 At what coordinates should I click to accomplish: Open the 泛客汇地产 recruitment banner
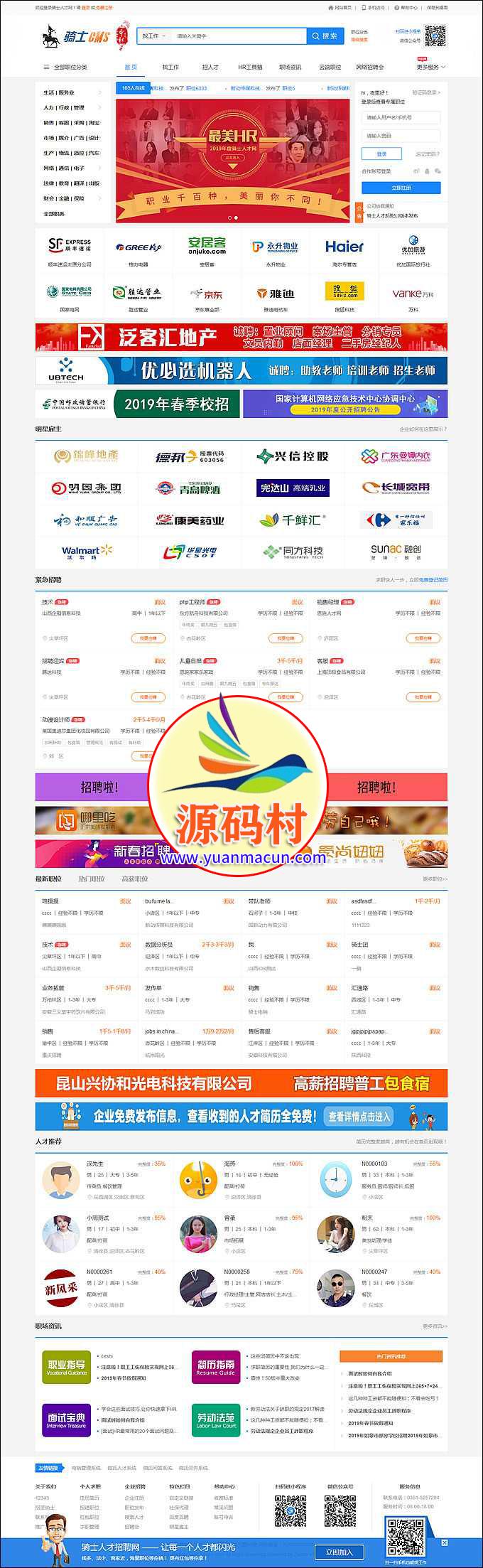tap(241, 337)
